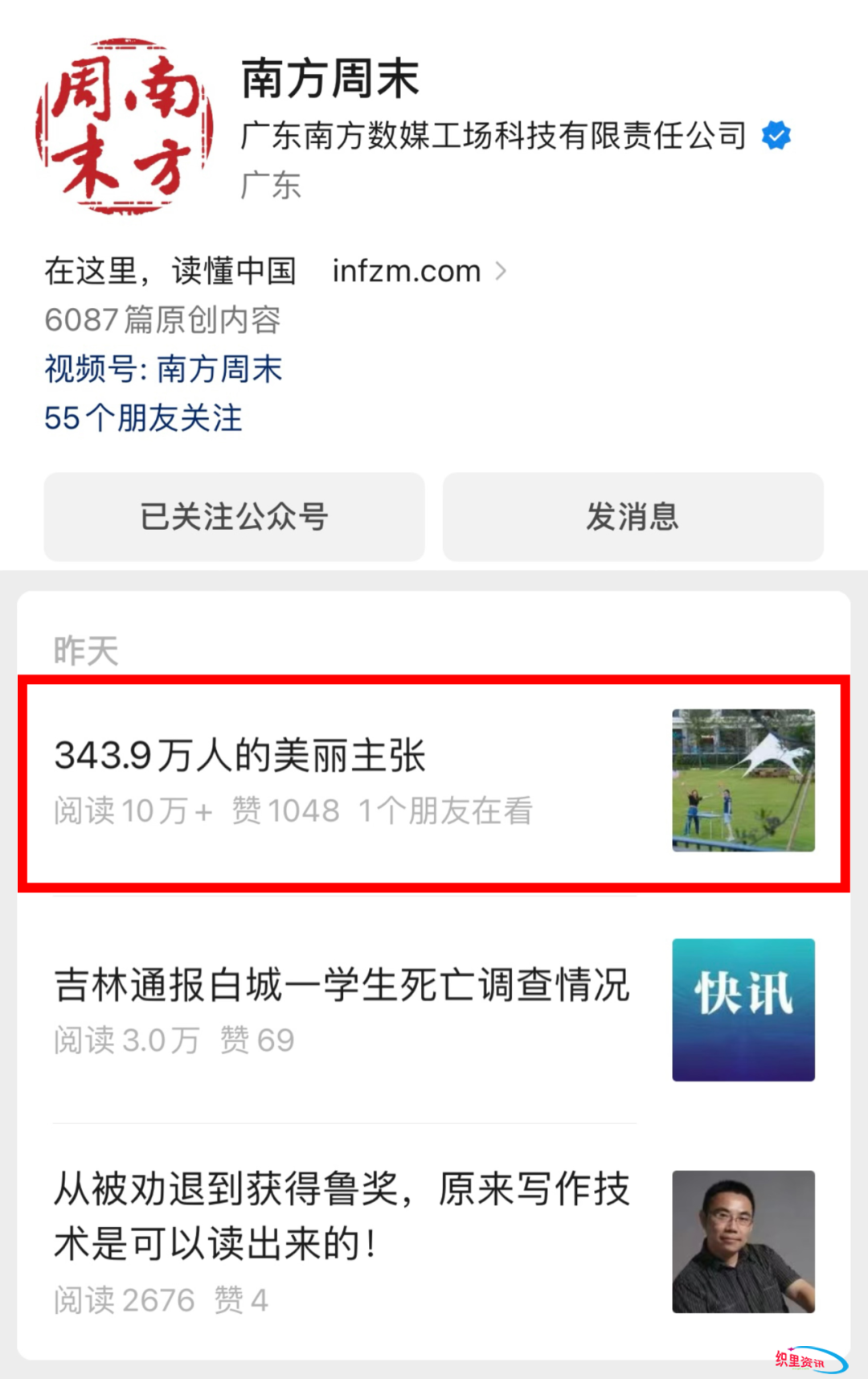Open article 从被劝退到获得鲁奖
This screenshot has height=1379, width=868.
pyautogui.click(x=342, y=1216)
